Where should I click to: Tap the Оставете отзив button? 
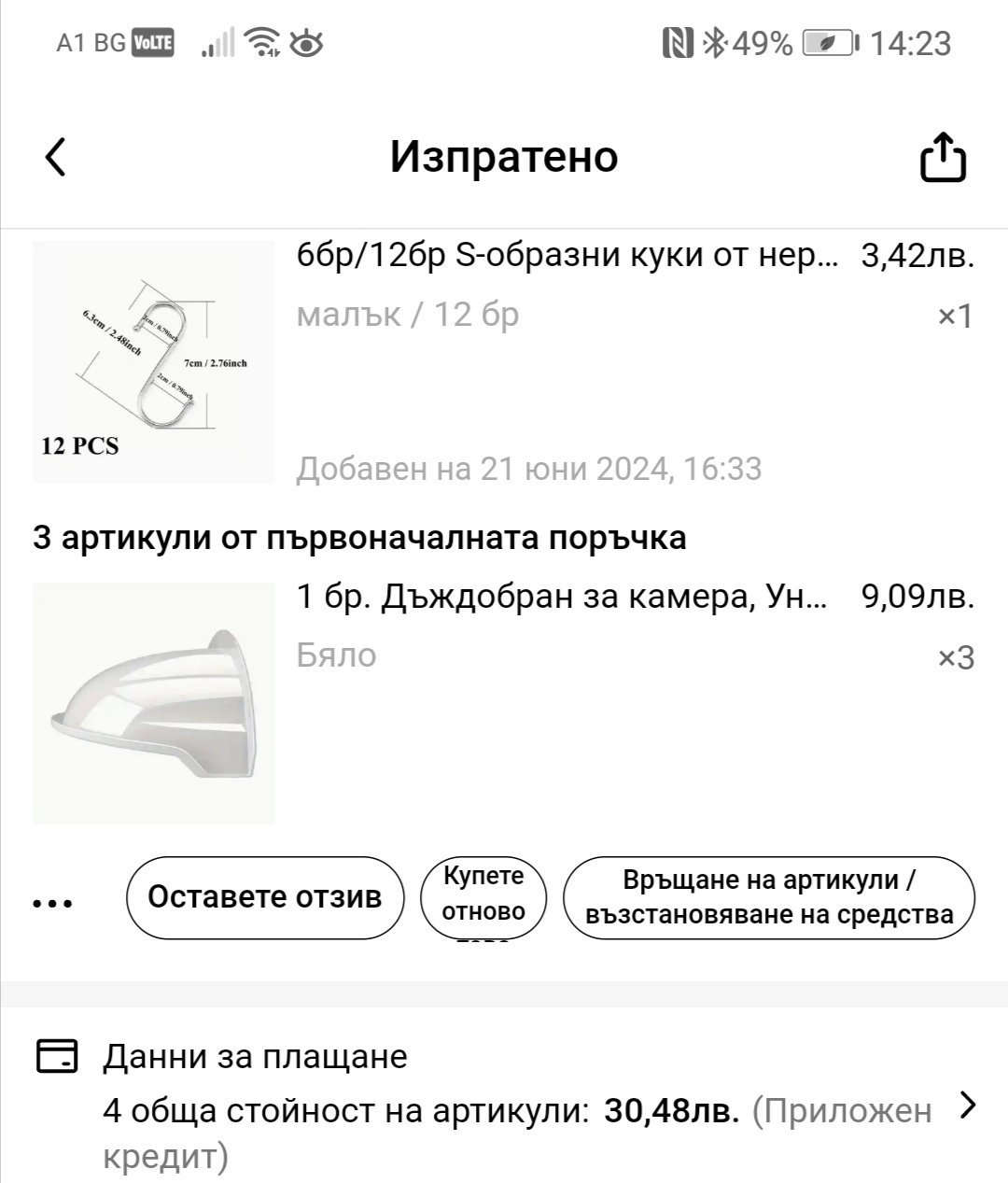tap(265, 897)
